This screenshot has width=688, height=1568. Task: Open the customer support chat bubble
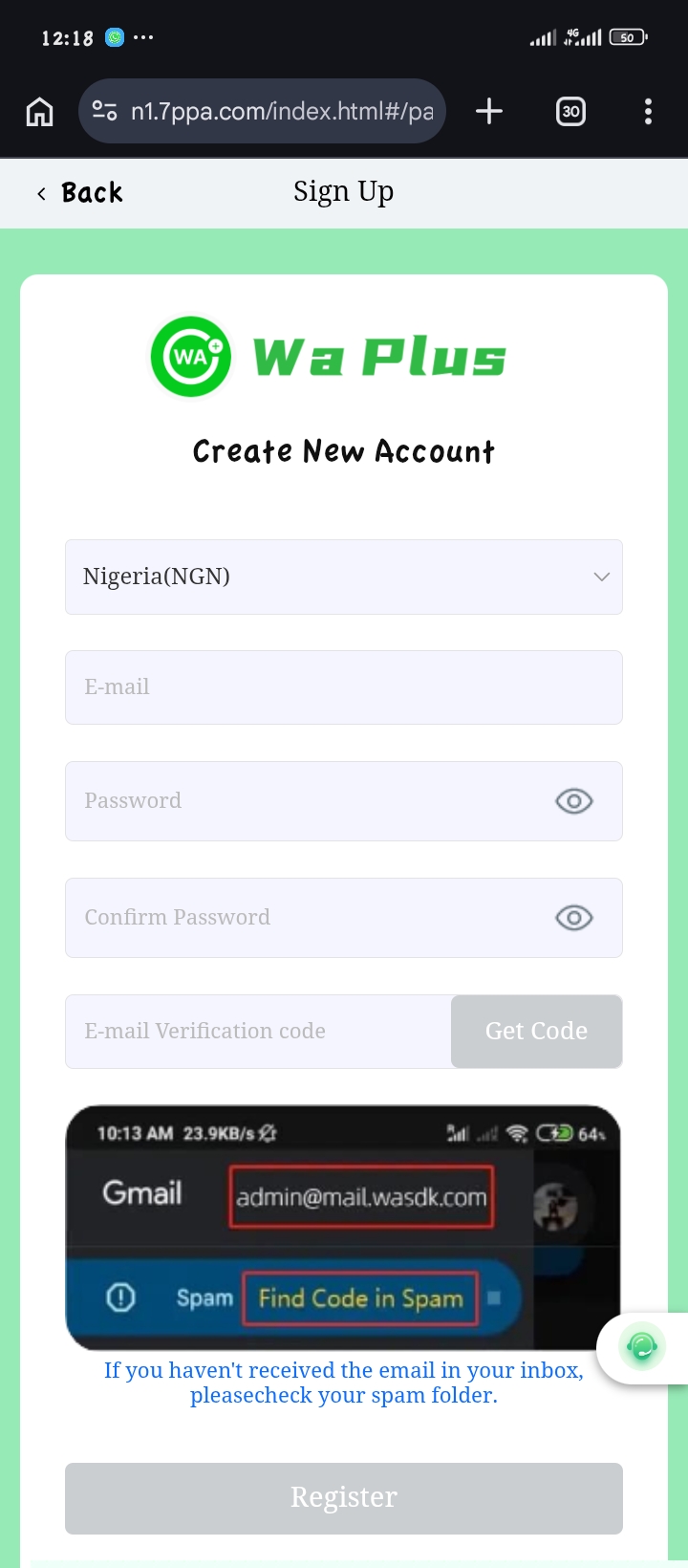[x=642, y=1347]
